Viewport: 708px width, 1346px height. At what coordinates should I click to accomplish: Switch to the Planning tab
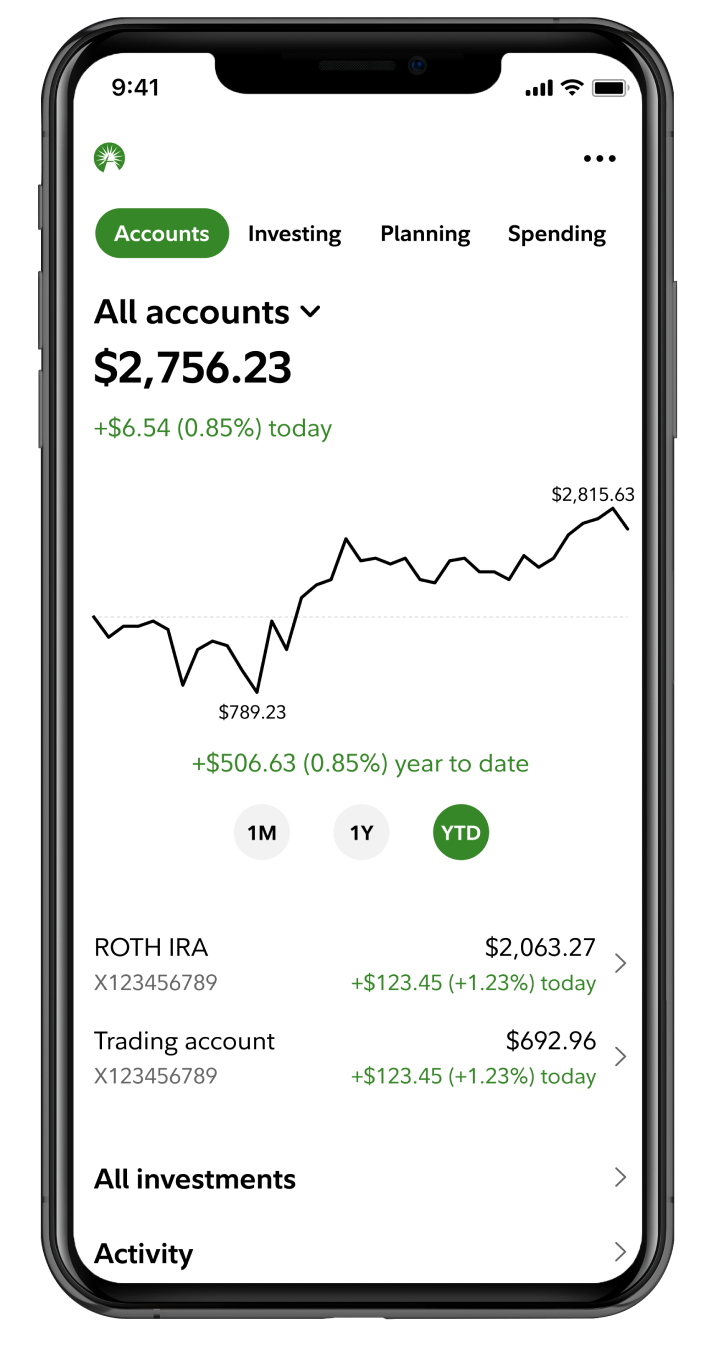click(425, 233)
